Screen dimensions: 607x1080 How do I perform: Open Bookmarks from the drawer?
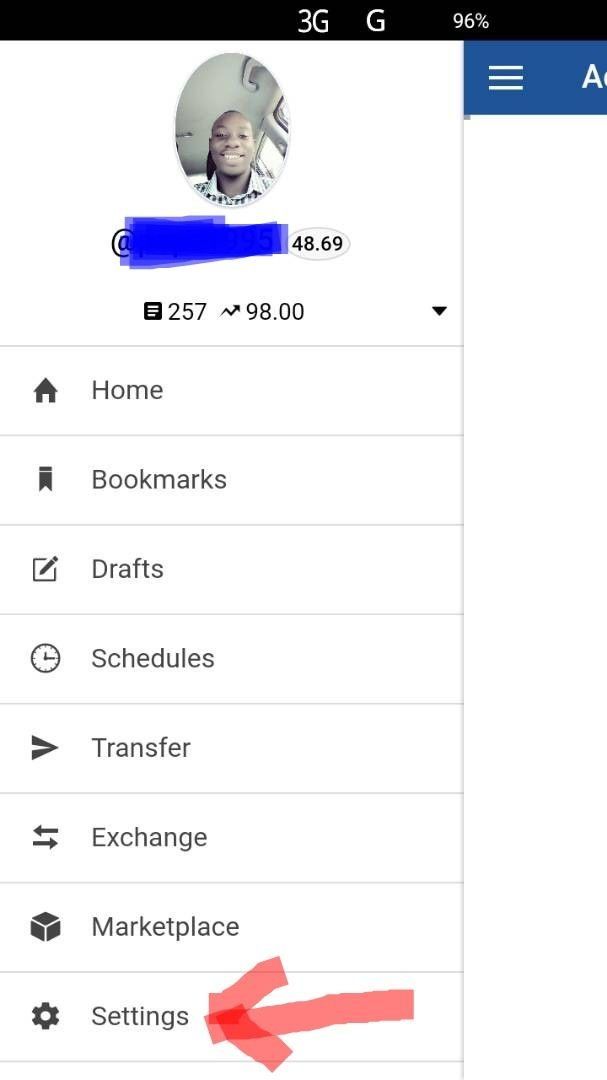232,480
